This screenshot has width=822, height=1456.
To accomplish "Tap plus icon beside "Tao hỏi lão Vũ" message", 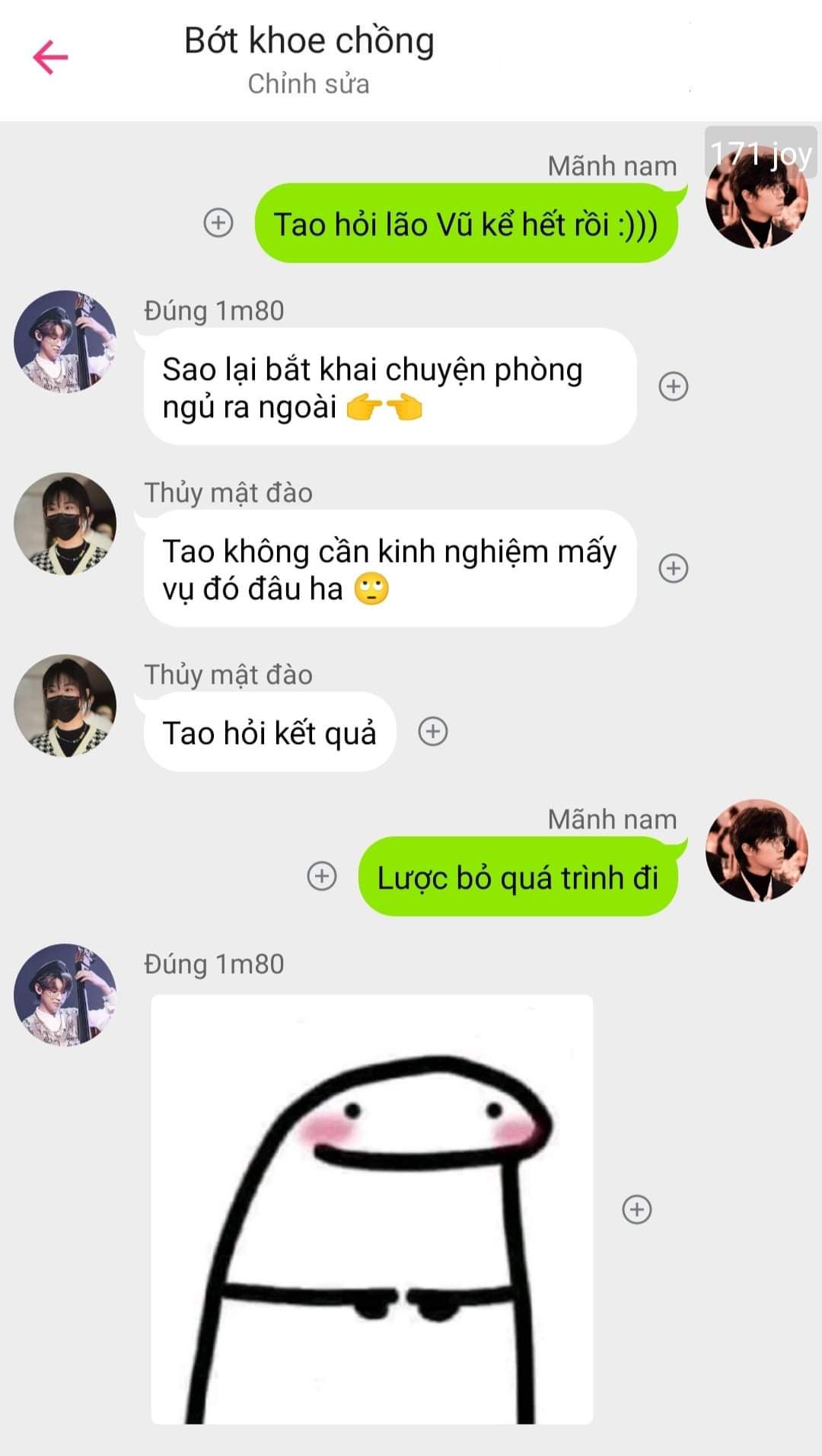I will 218,223.
